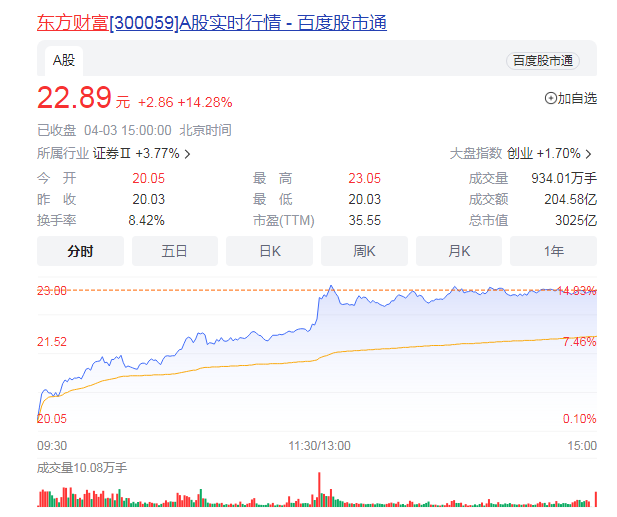
Task: Open the 百度股市通 source chip
Action: click(543, 61)
